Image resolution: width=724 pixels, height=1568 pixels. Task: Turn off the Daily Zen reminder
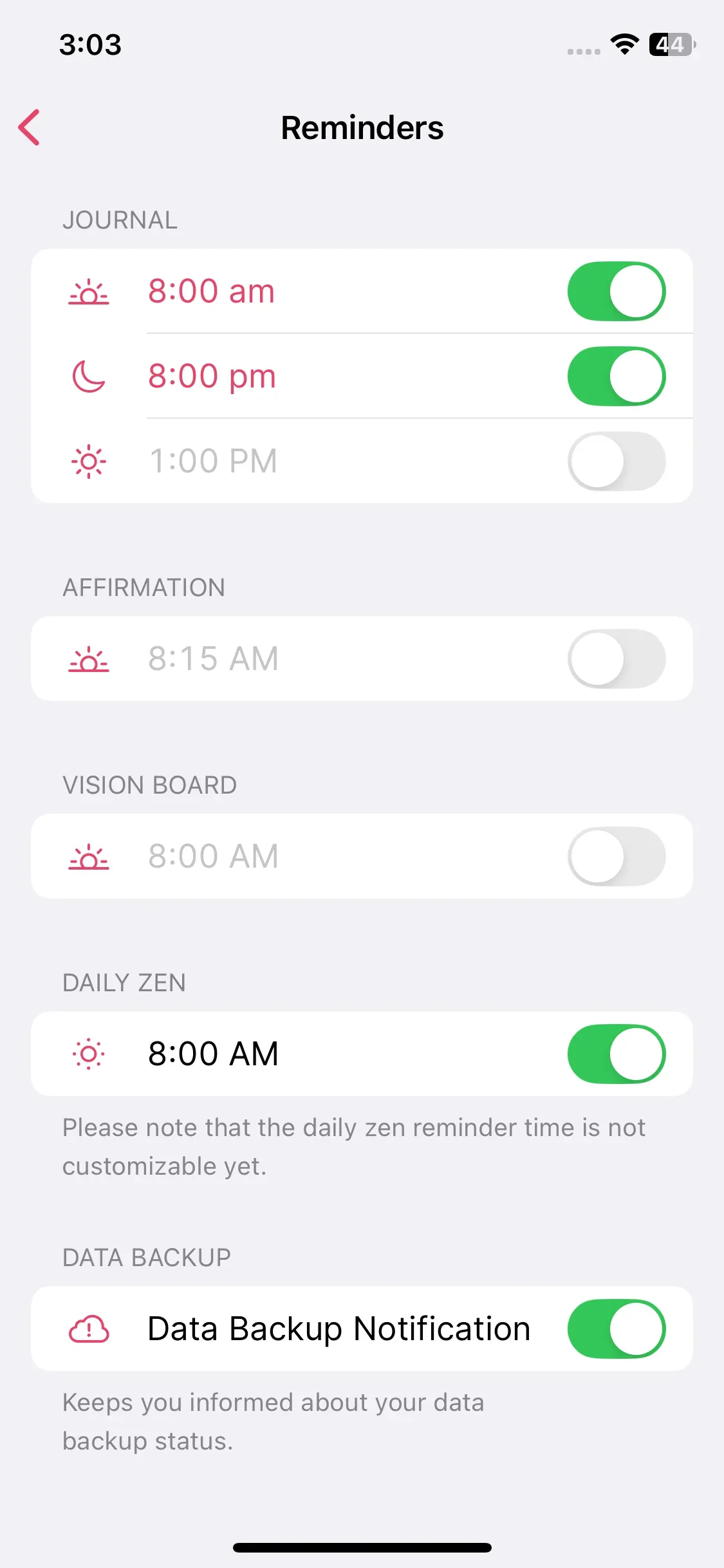pyautogui.click(x=616, y=1054)
